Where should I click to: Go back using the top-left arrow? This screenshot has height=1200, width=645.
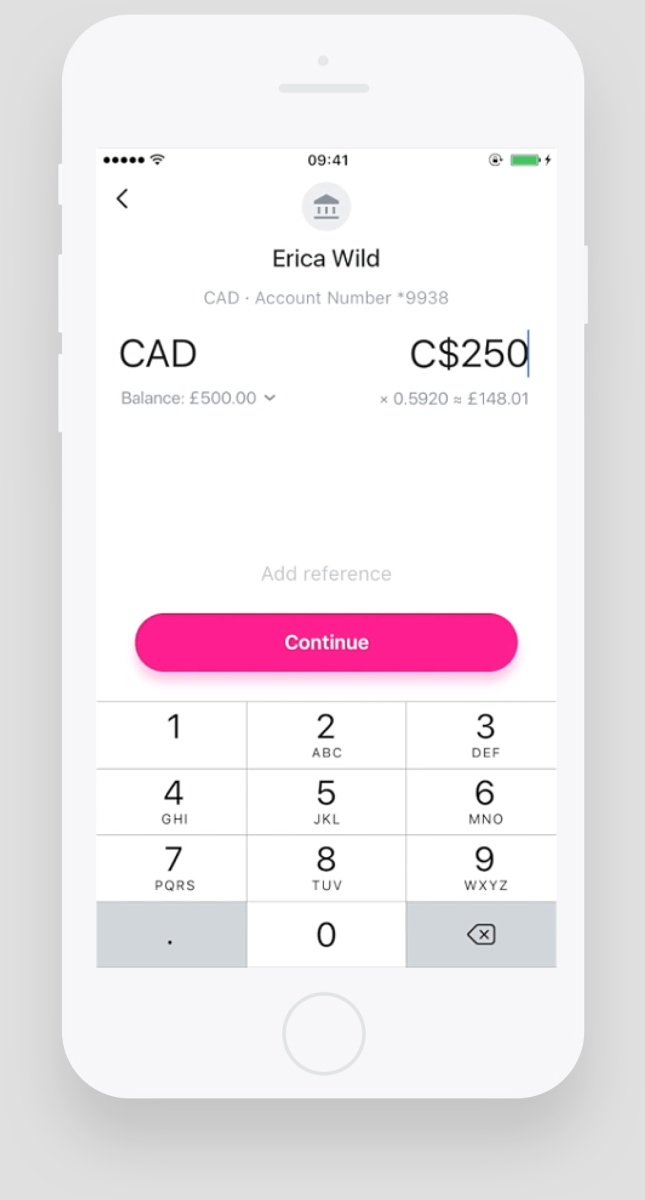pos(122,199)
